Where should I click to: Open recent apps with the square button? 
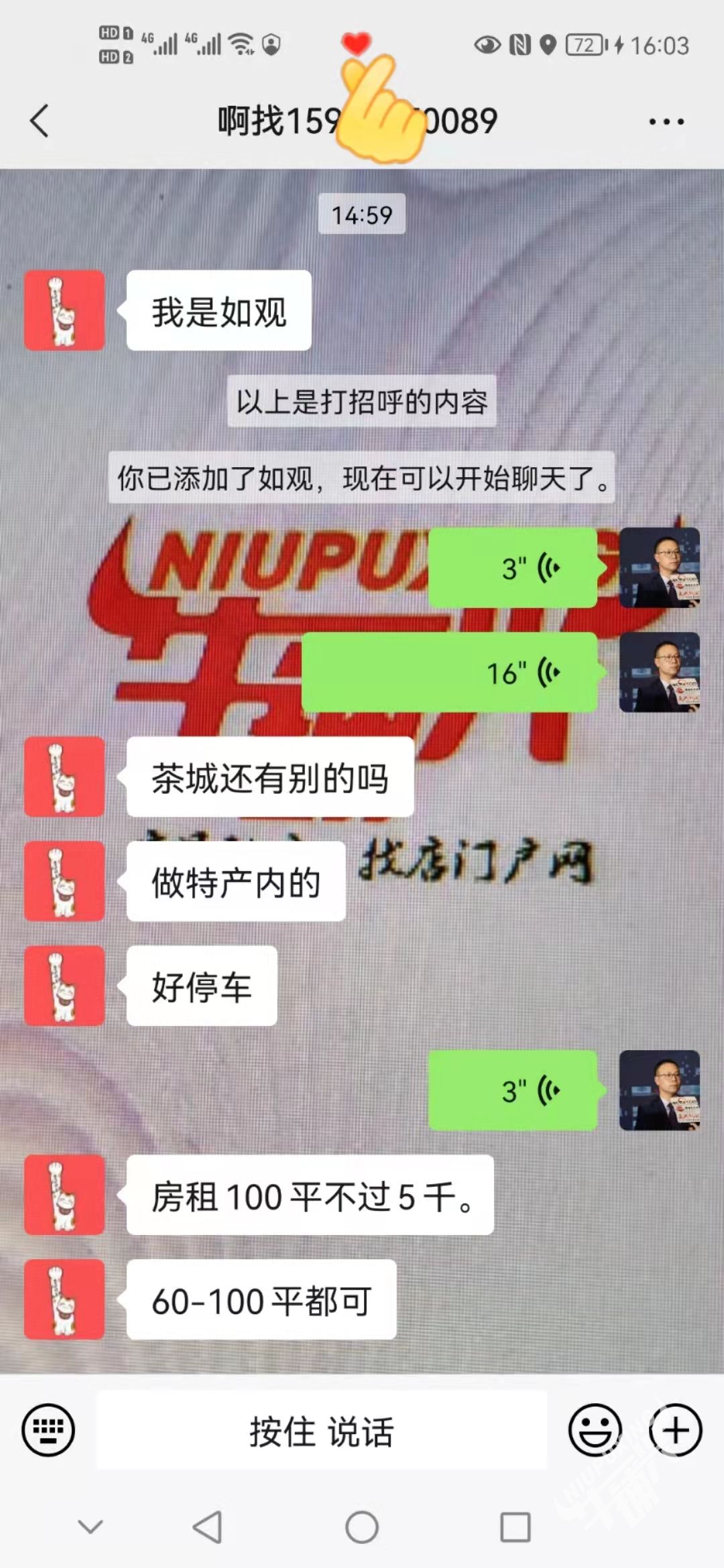click(x=516, y=1528)
